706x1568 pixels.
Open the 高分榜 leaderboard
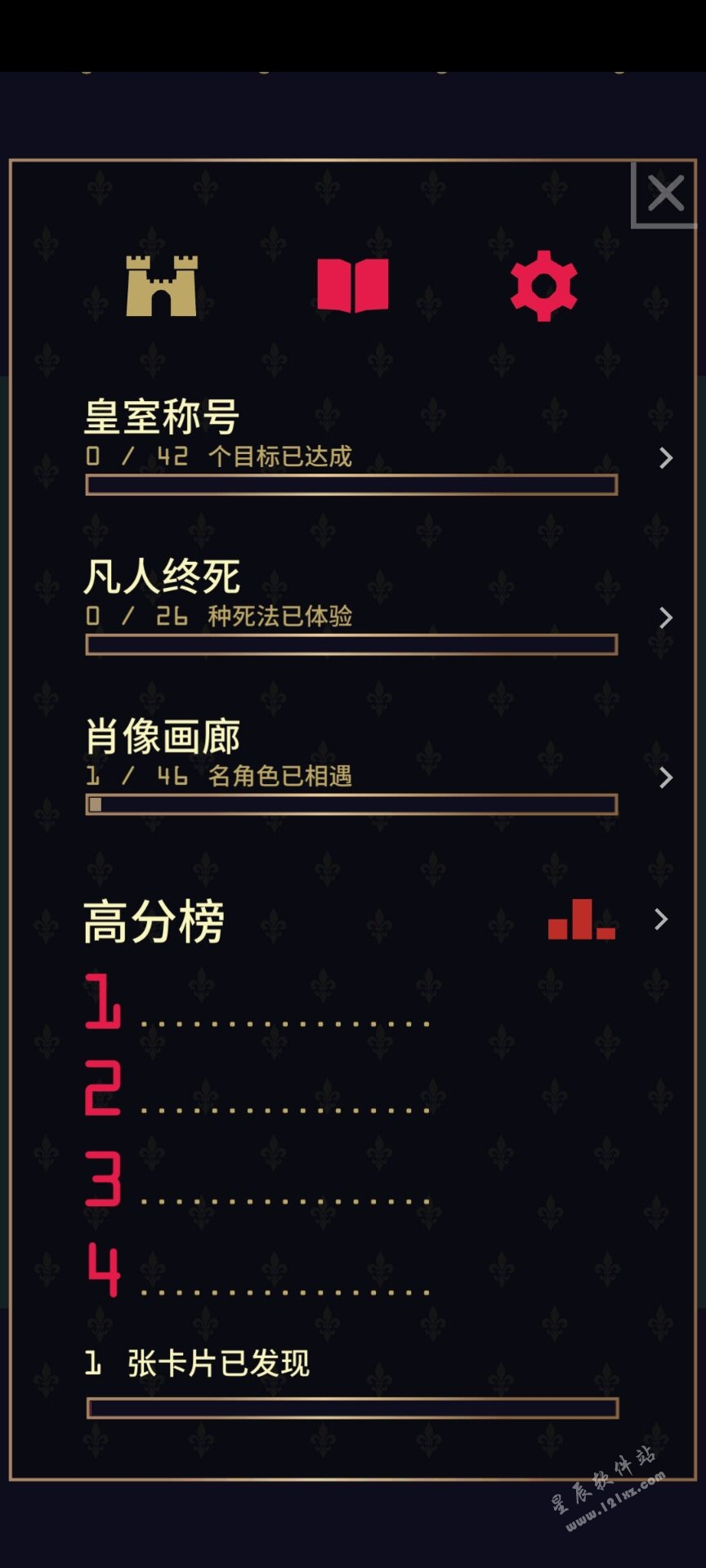tap(660, 920)
